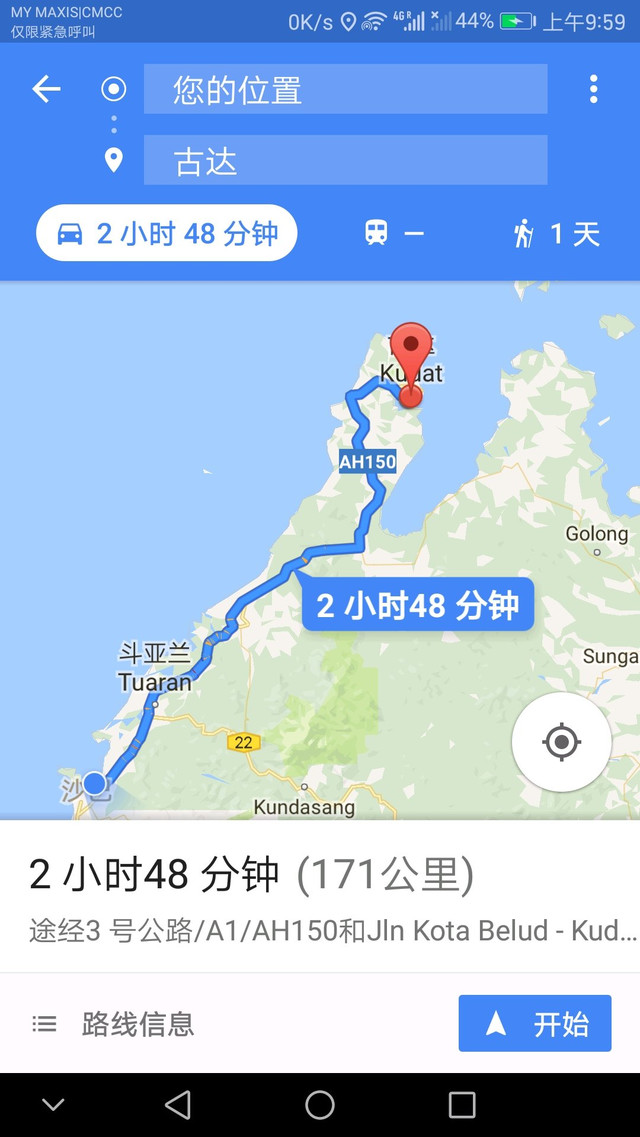The image size is (640, 1137).
Task: Tap the 2 小时48 分钟 route label on map
Action: [417, 604]
